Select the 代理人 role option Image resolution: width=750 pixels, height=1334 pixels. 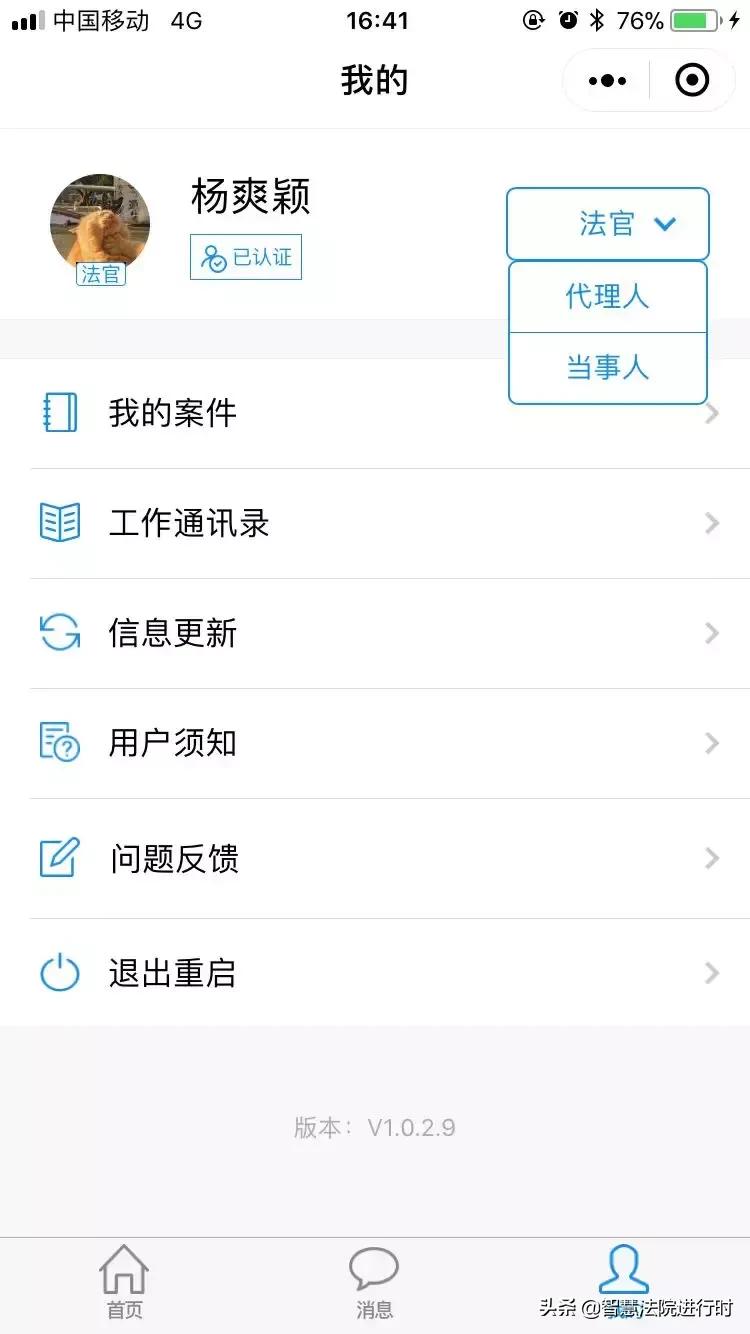click(x=607, y=296)
